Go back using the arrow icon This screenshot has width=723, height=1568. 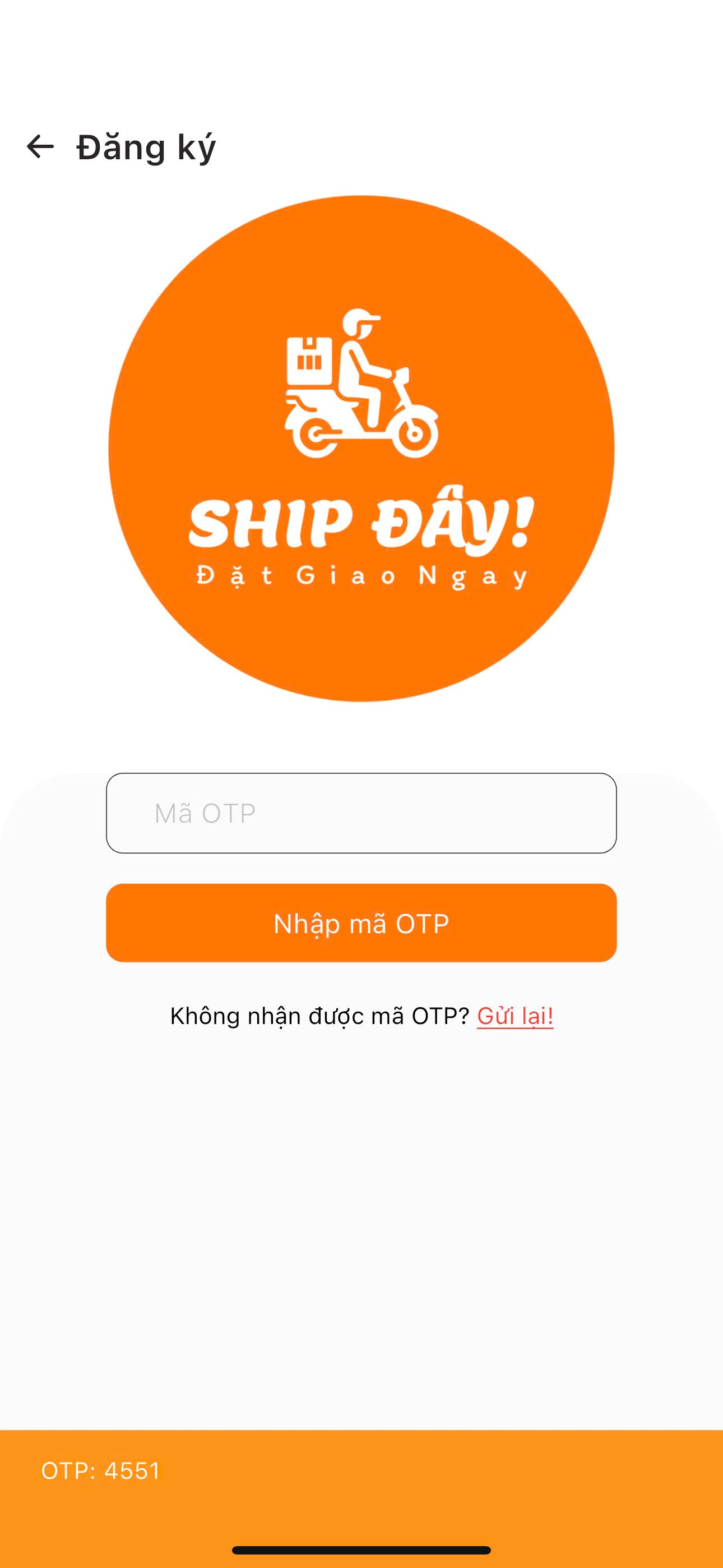pyautogui.click(x=40, y=147)
